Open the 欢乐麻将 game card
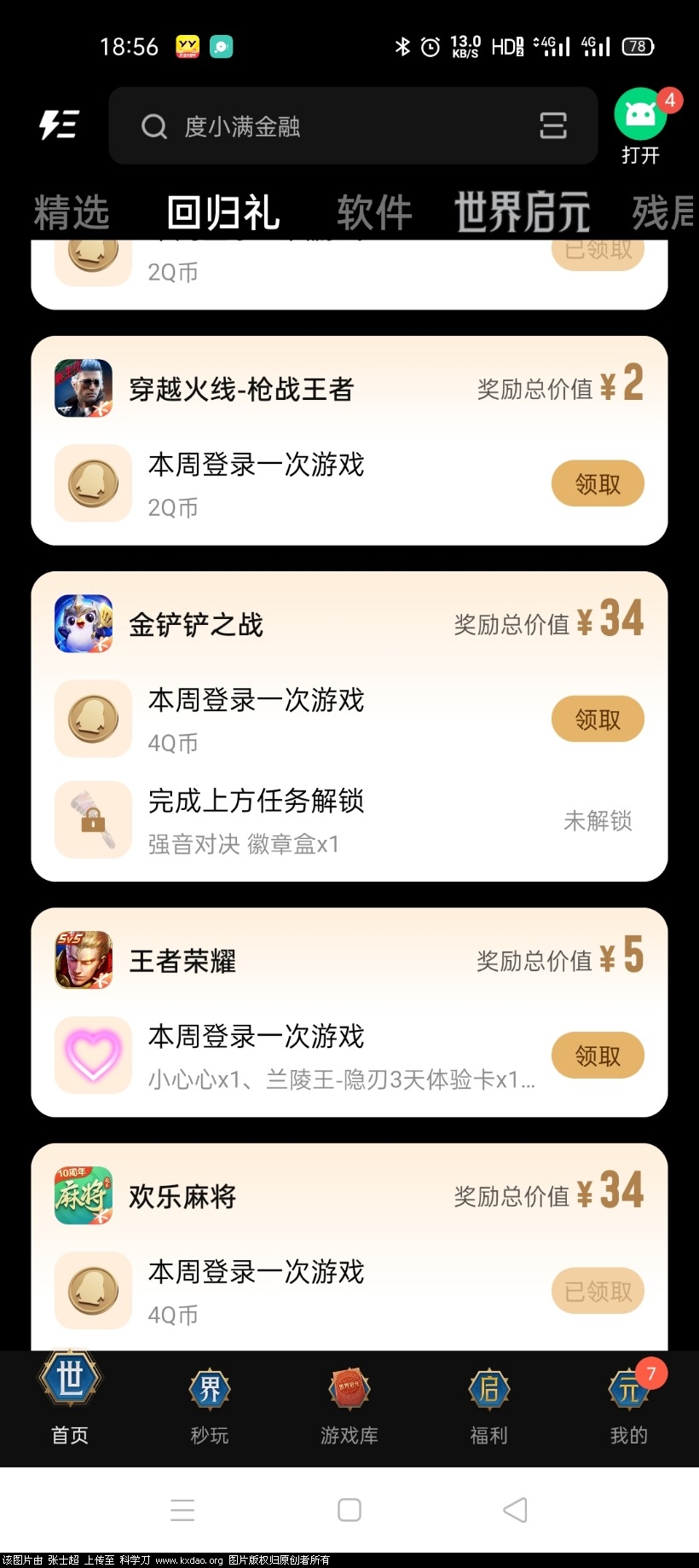The height and width of the screenshot is (1568, 699). [182, 1196]
